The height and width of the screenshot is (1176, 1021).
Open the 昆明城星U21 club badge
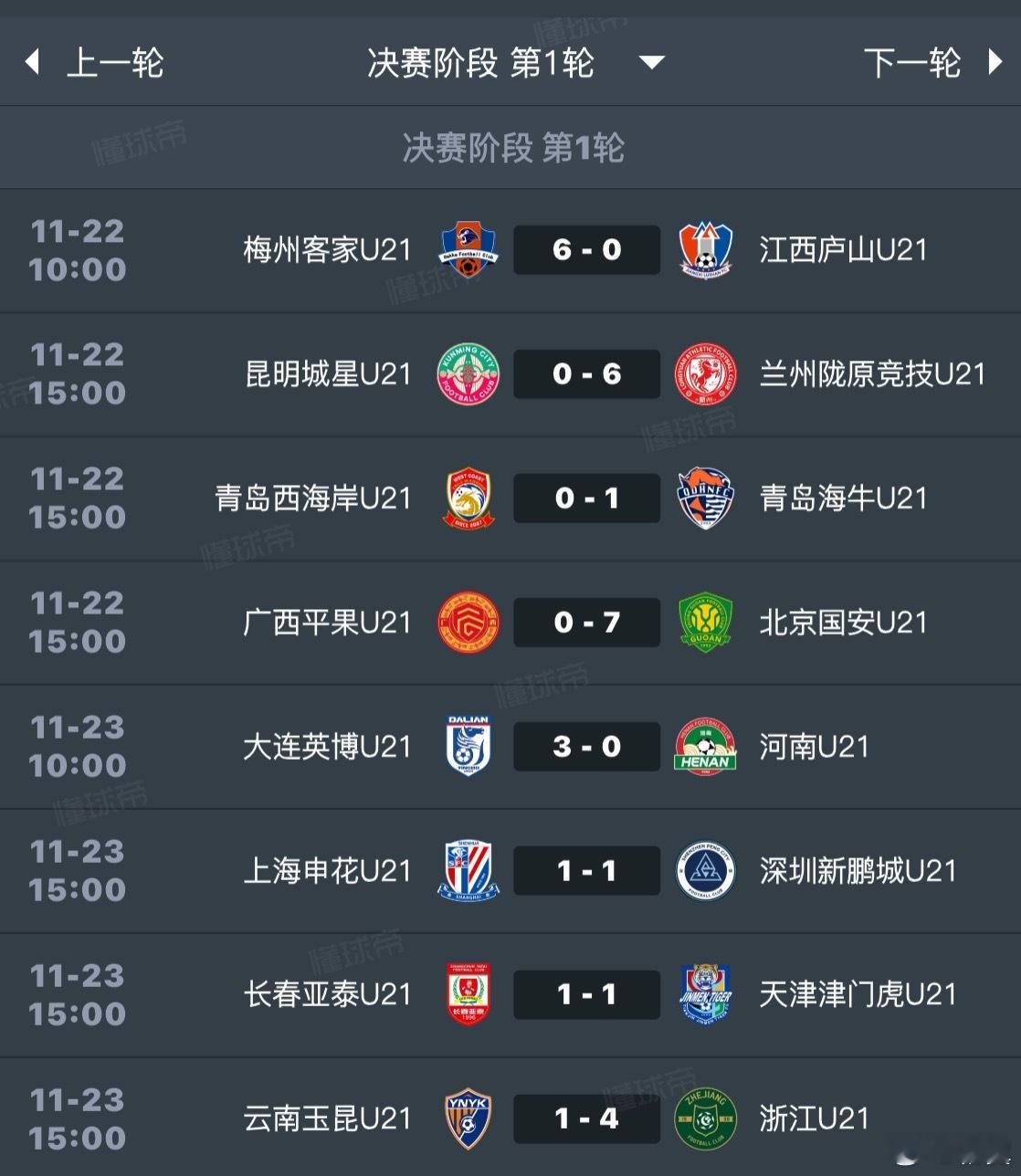click(x=467, y=373)
